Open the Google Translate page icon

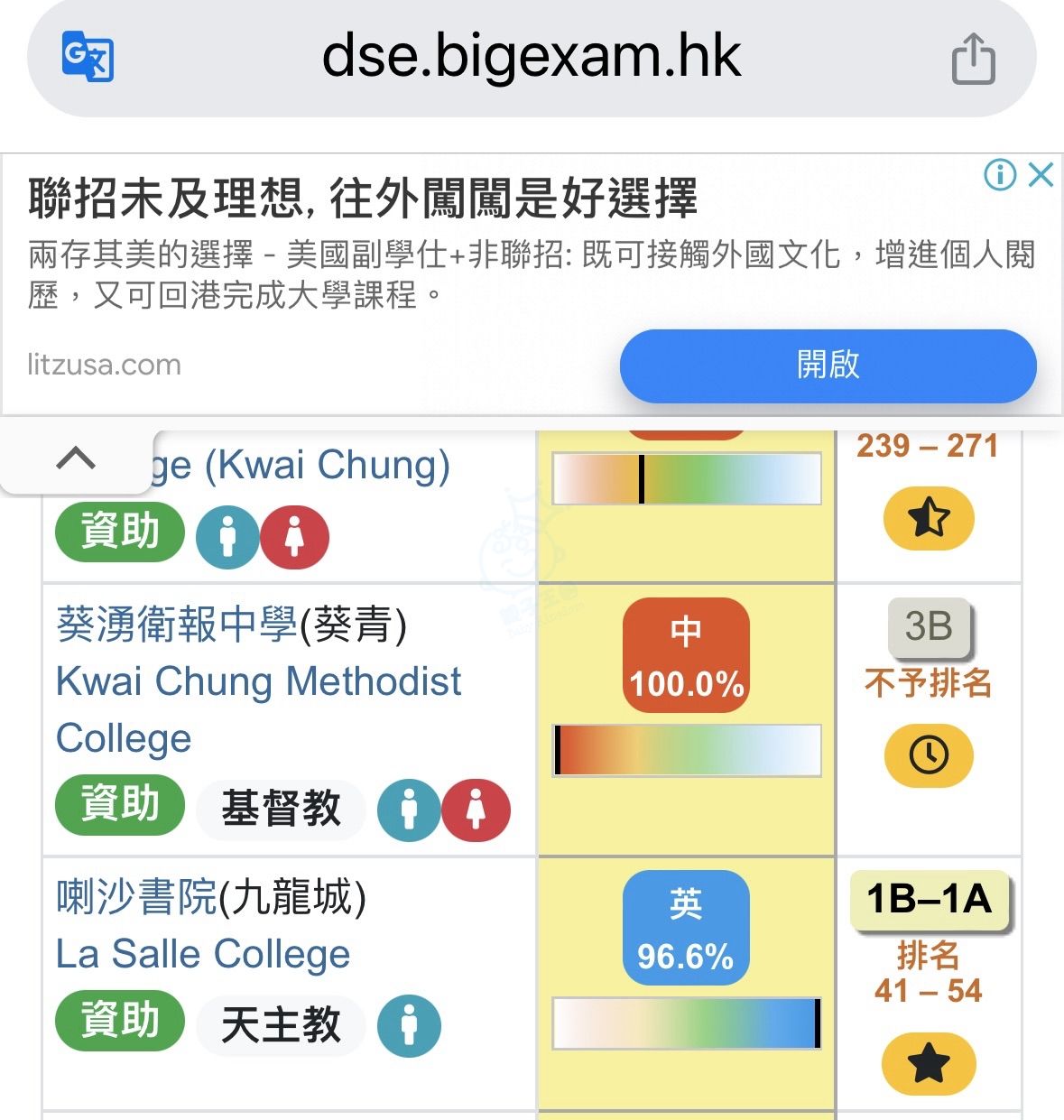88,56
